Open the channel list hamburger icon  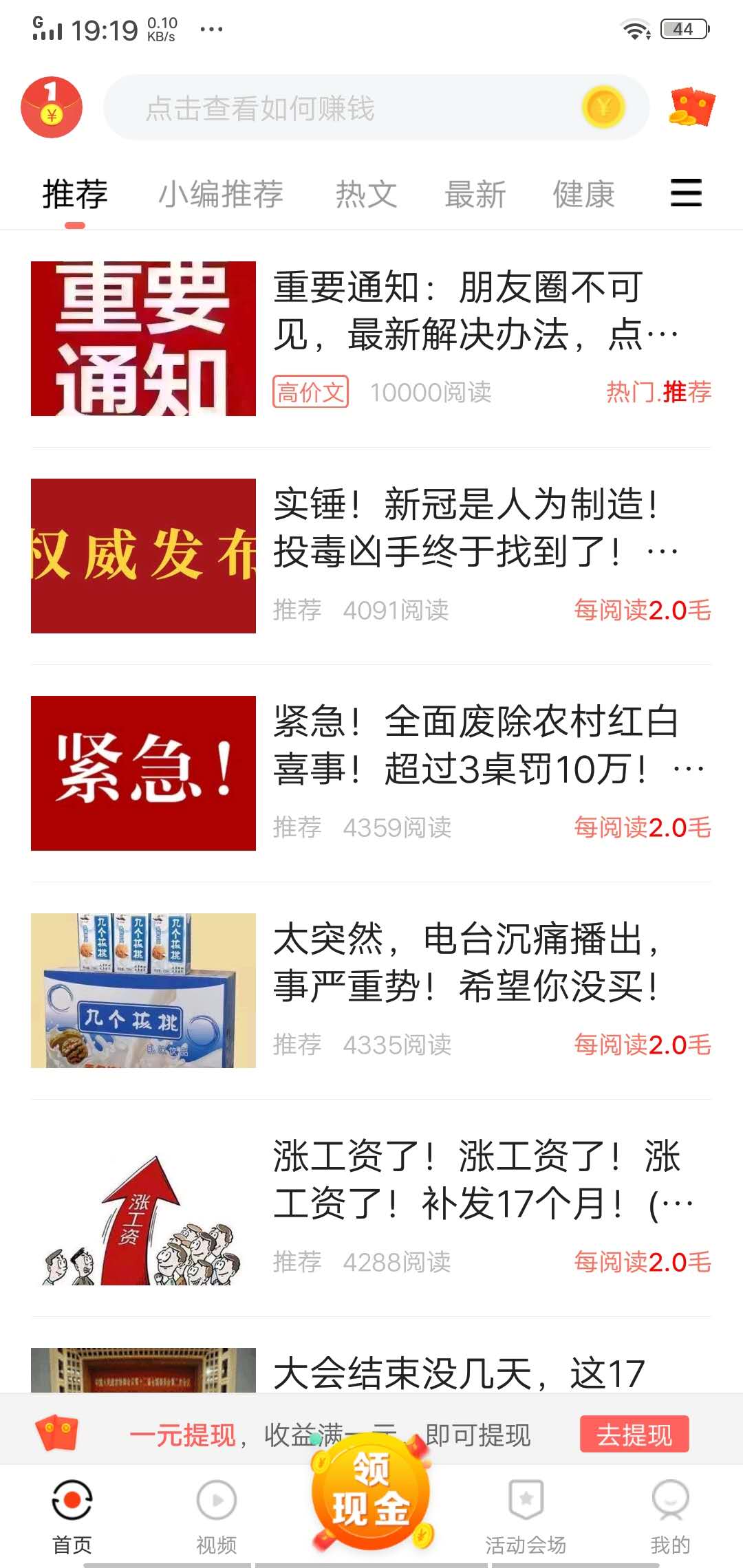coord(685,194)
